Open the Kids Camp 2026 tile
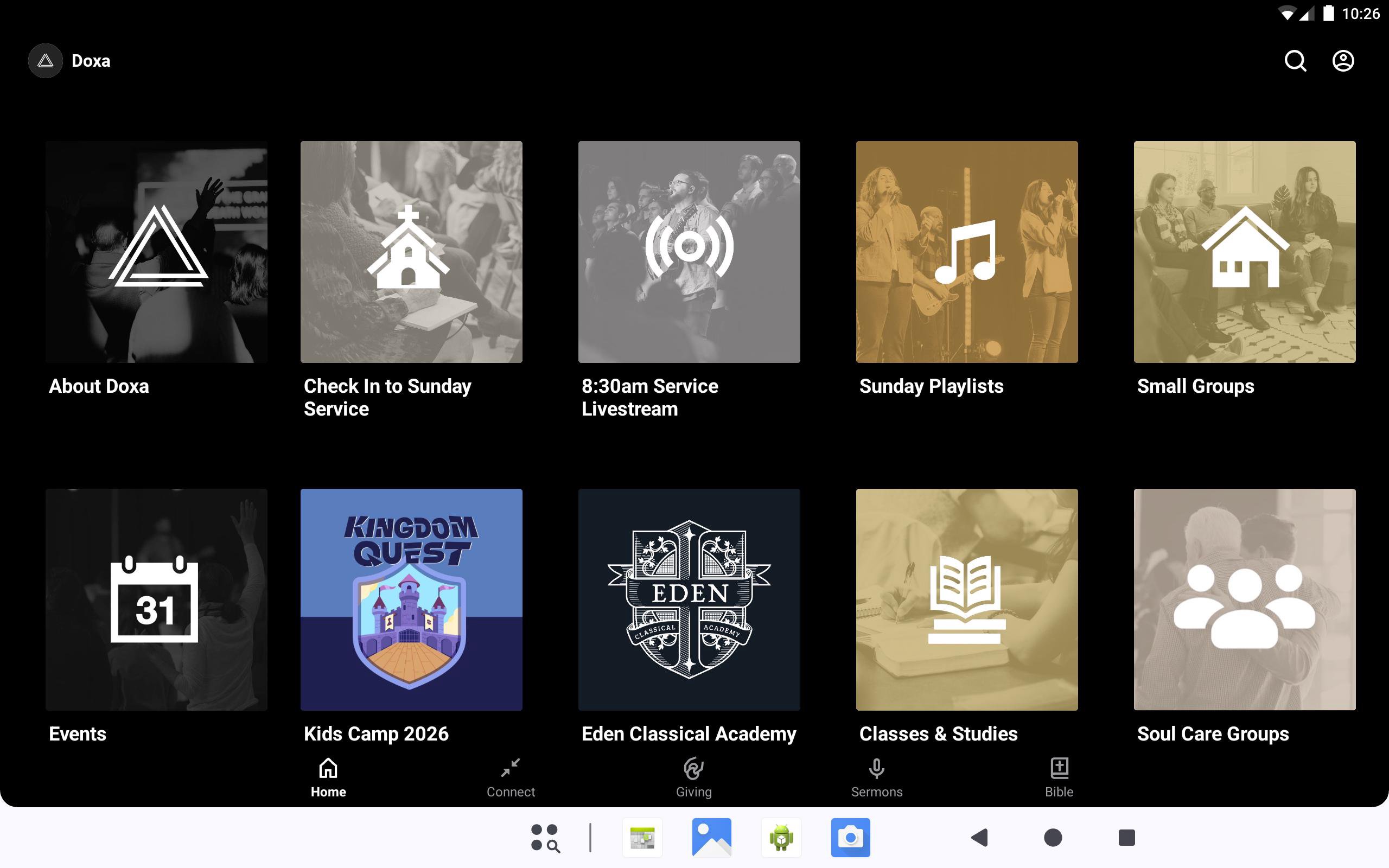The width and height of the screenshot is (1389, 868). 411,599
